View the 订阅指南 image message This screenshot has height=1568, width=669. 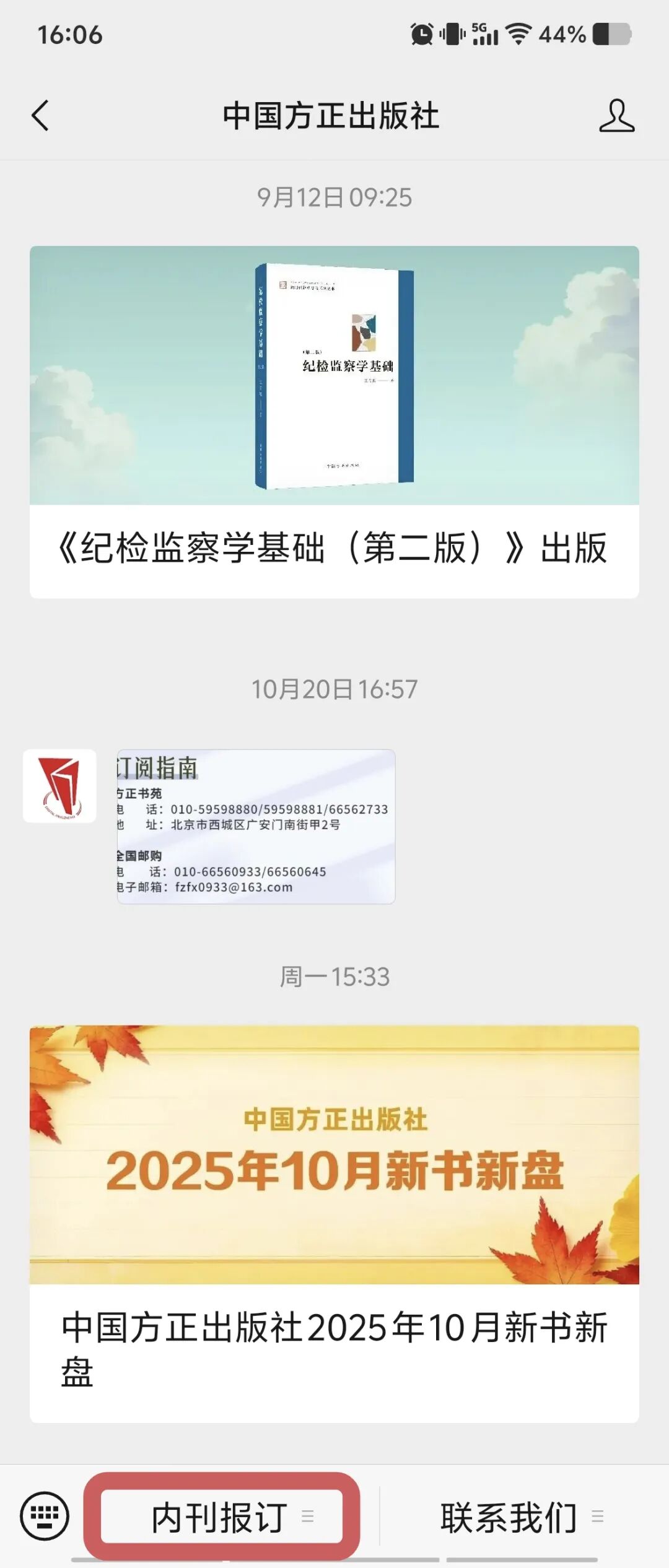[256, 827]
